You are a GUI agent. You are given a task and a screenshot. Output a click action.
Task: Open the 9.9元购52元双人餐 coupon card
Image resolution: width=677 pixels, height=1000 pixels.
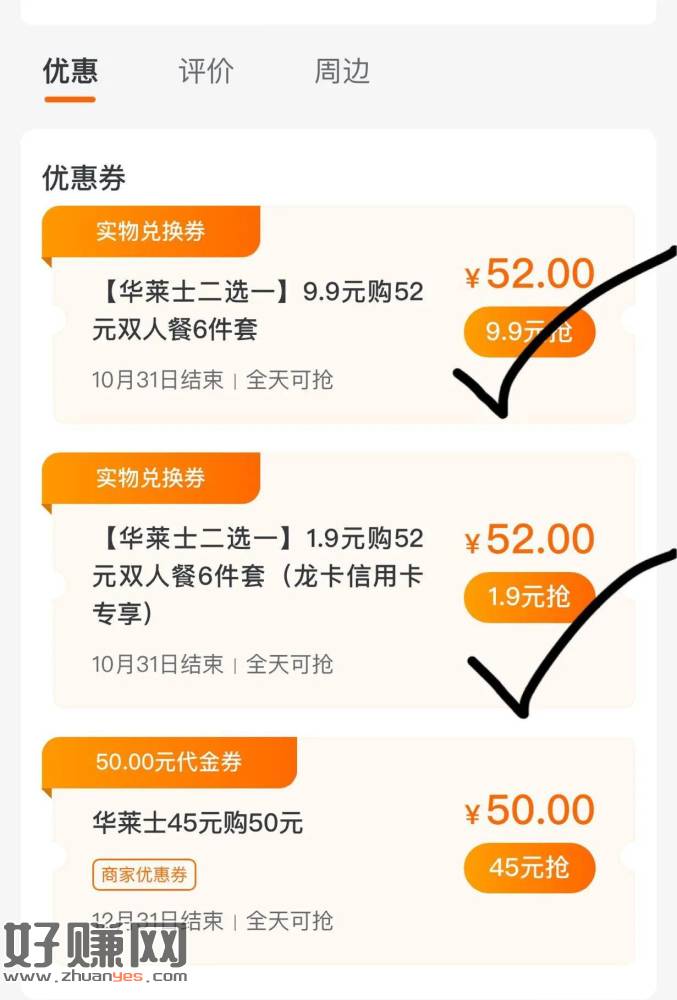(x=257, y=310)
